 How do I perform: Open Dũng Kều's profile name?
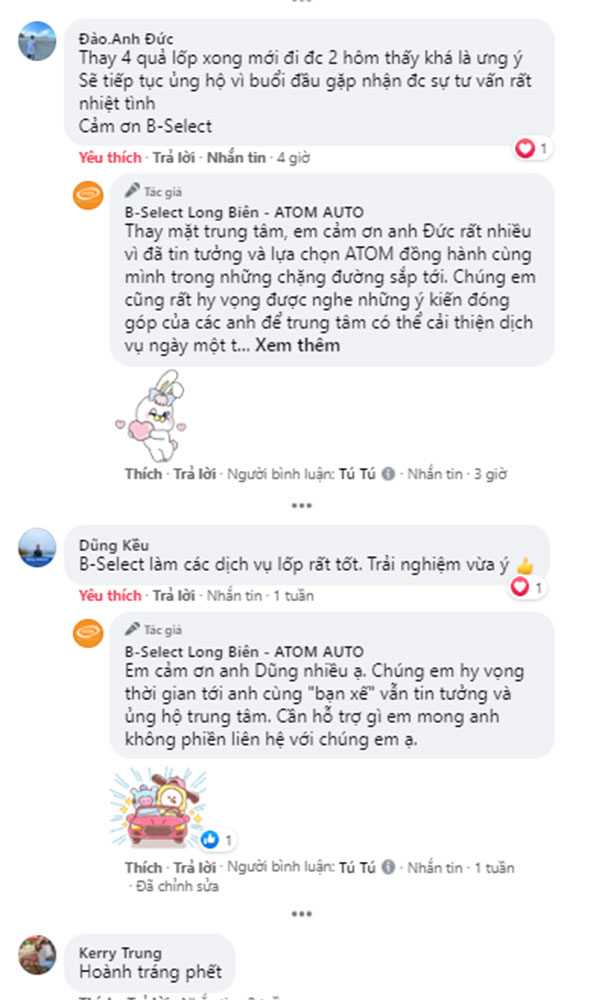[113, 545]
